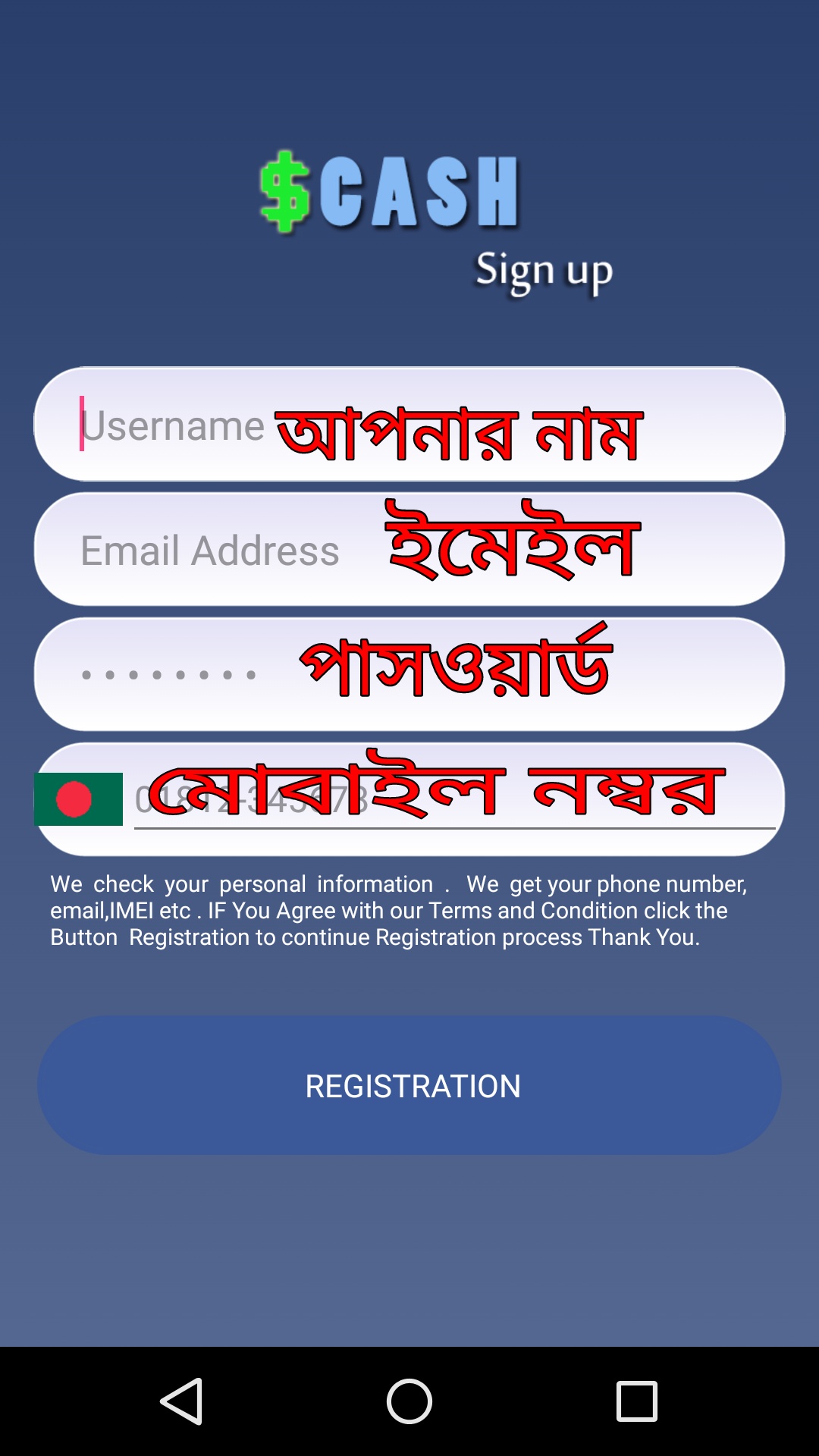Tap the Email Address field

click(409, 550)
